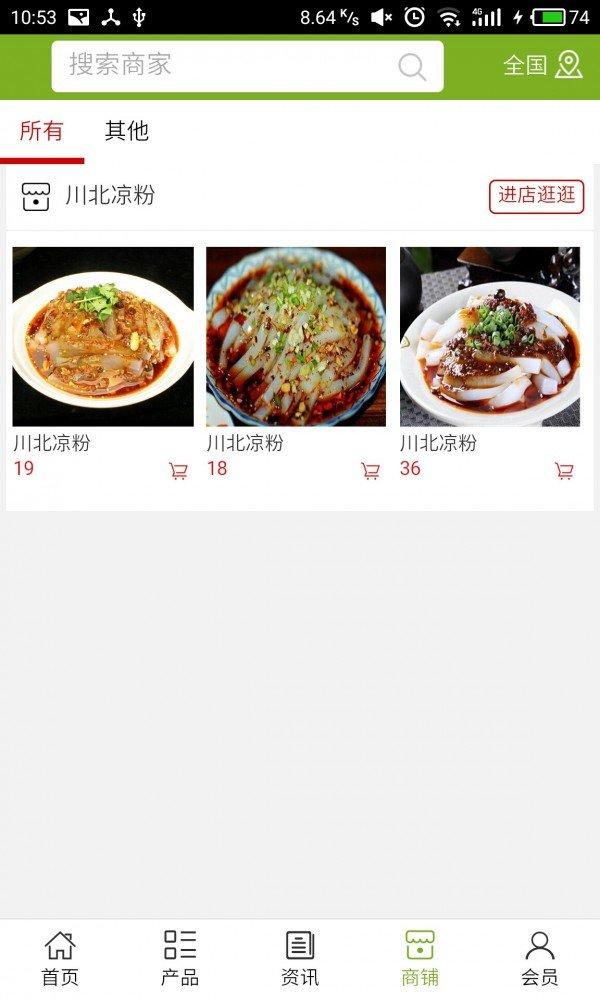Viewport: 600px width, 1000px height.
Task: Open the 全国 location selector
Action: click(542, 65)
